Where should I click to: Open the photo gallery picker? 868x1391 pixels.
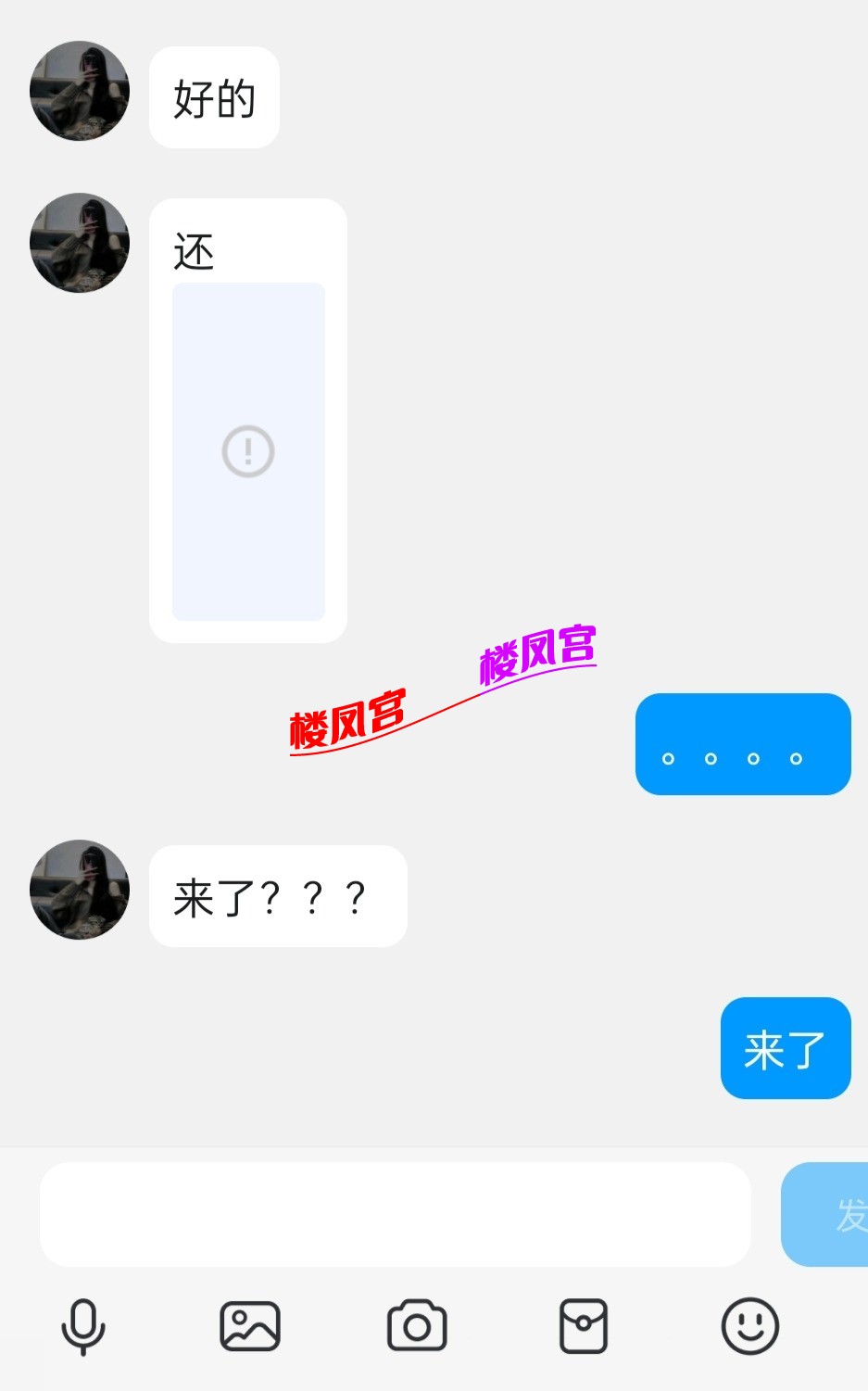pos(250,1326)
